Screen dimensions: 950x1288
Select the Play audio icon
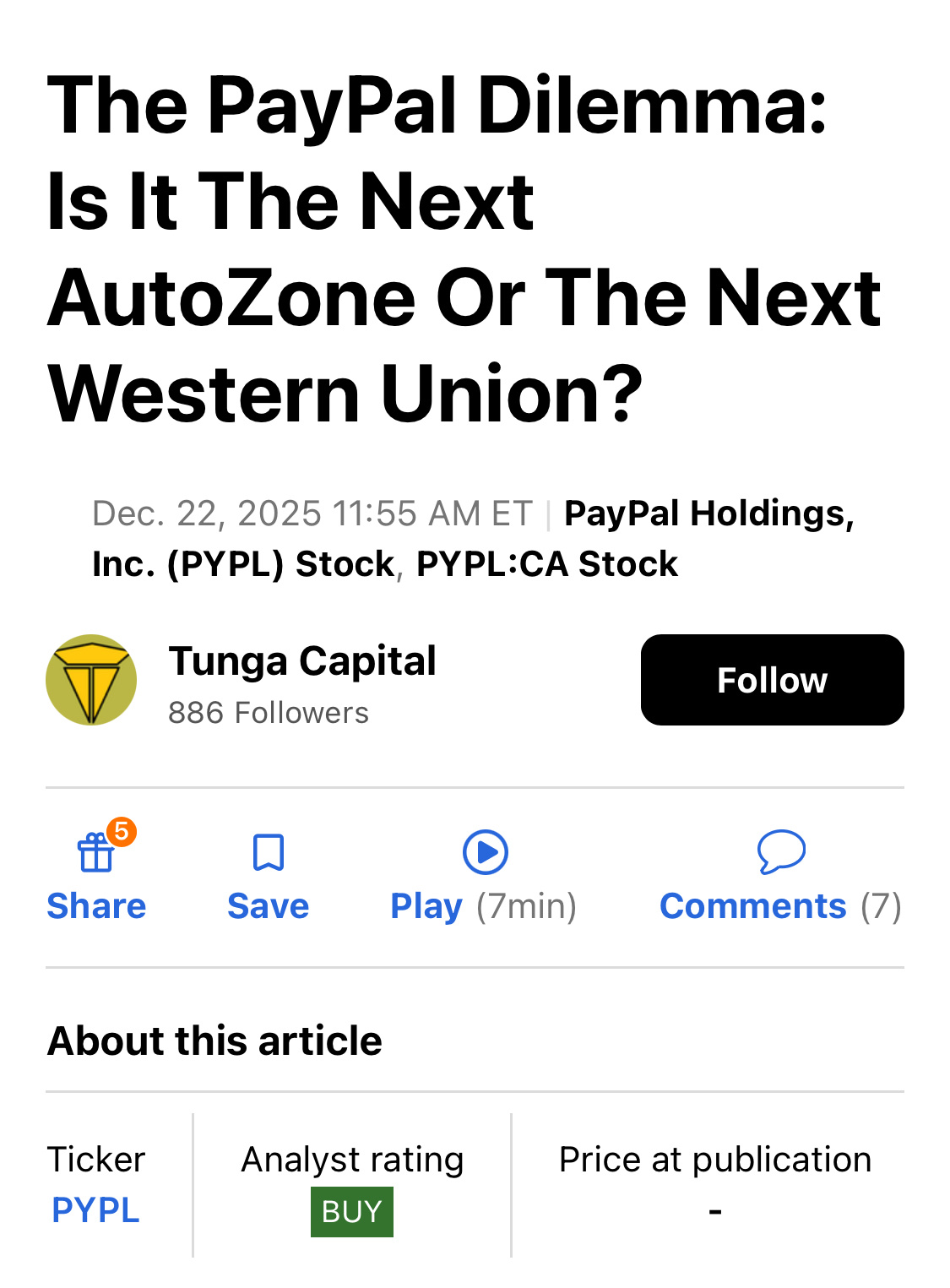click(x=484, y=853)
